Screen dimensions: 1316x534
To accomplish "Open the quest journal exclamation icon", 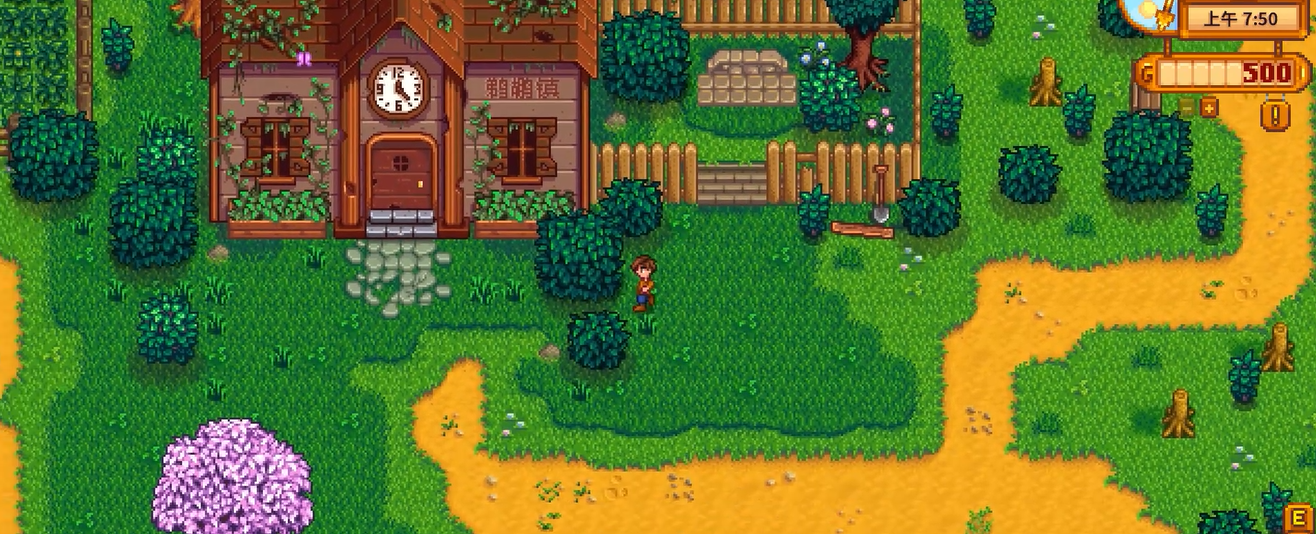I will point(1274,115).
